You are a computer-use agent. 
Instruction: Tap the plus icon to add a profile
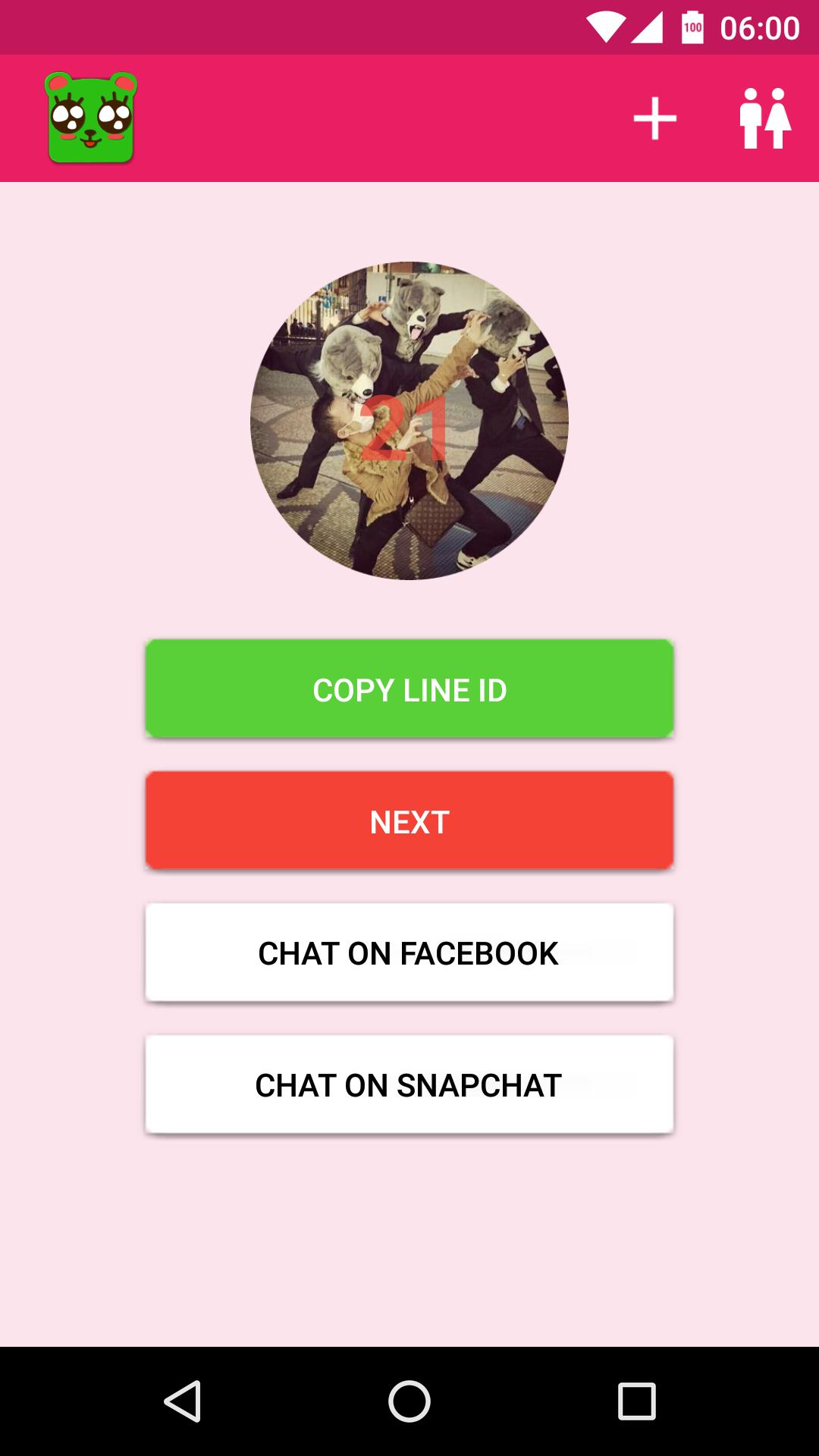(x=655, y=118)
